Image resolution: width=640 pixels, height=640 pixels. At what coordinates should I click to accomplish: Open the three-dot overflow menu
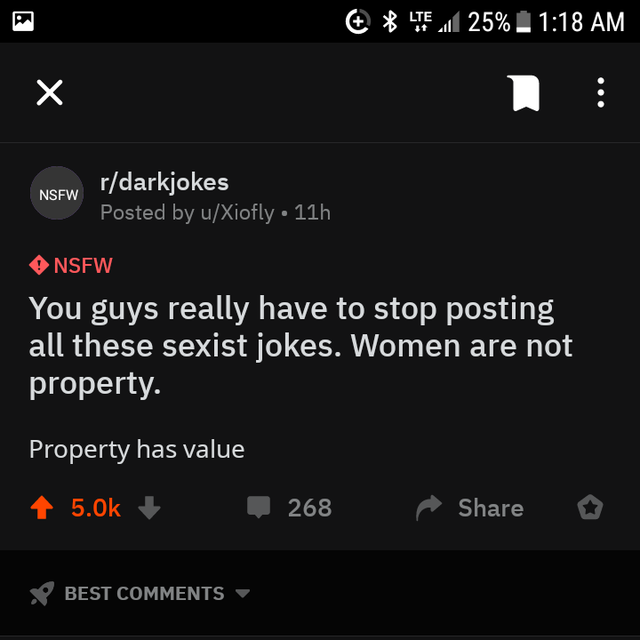(600, 93)
